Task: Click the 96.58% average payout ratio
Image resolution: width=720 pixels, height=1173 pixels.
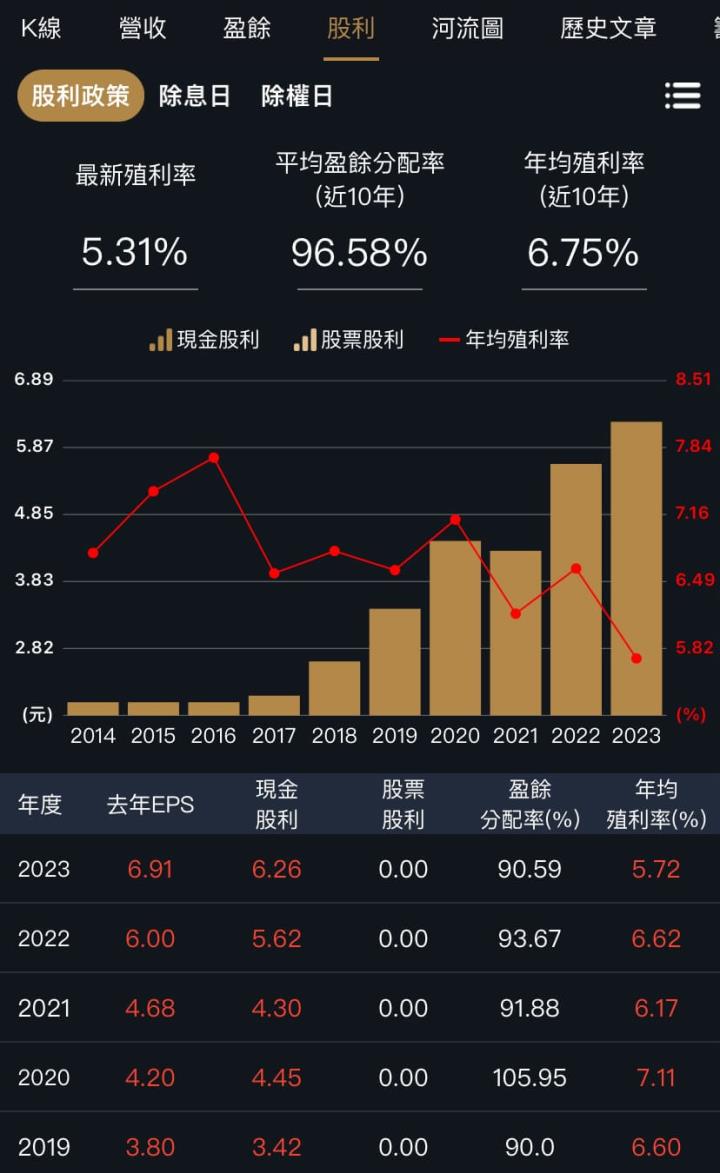Action: pyautogui.click(x=359, y=253)
